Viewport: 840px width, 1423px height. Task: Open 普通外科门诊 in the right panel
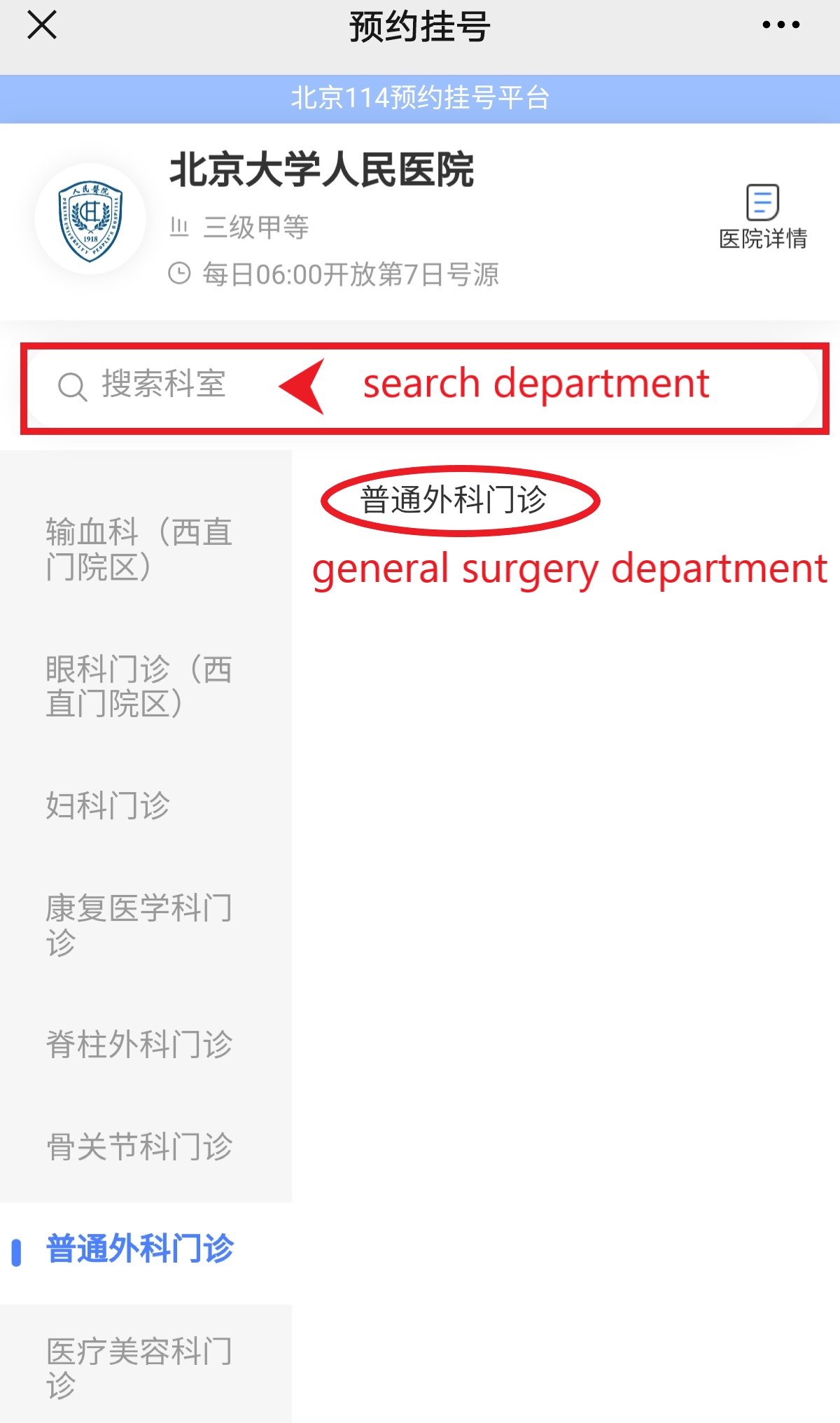coord(454,500)
